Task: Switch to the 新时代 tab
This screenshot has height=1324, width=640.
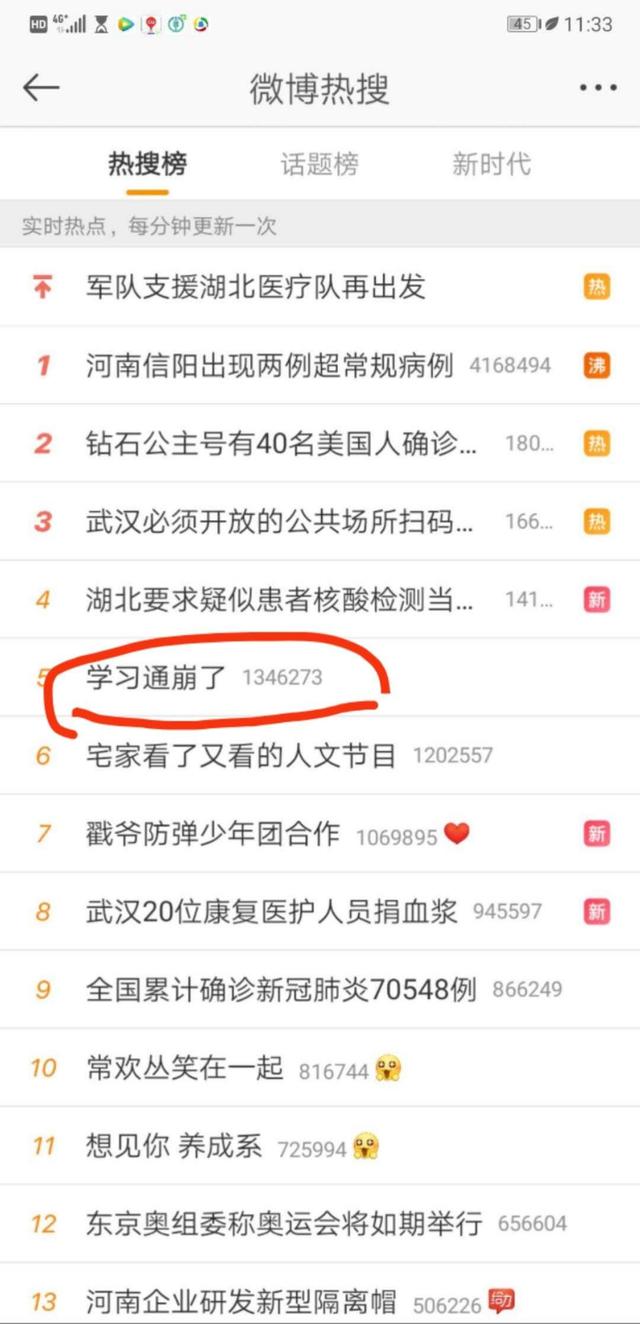Action: click(x=491, y=164)
